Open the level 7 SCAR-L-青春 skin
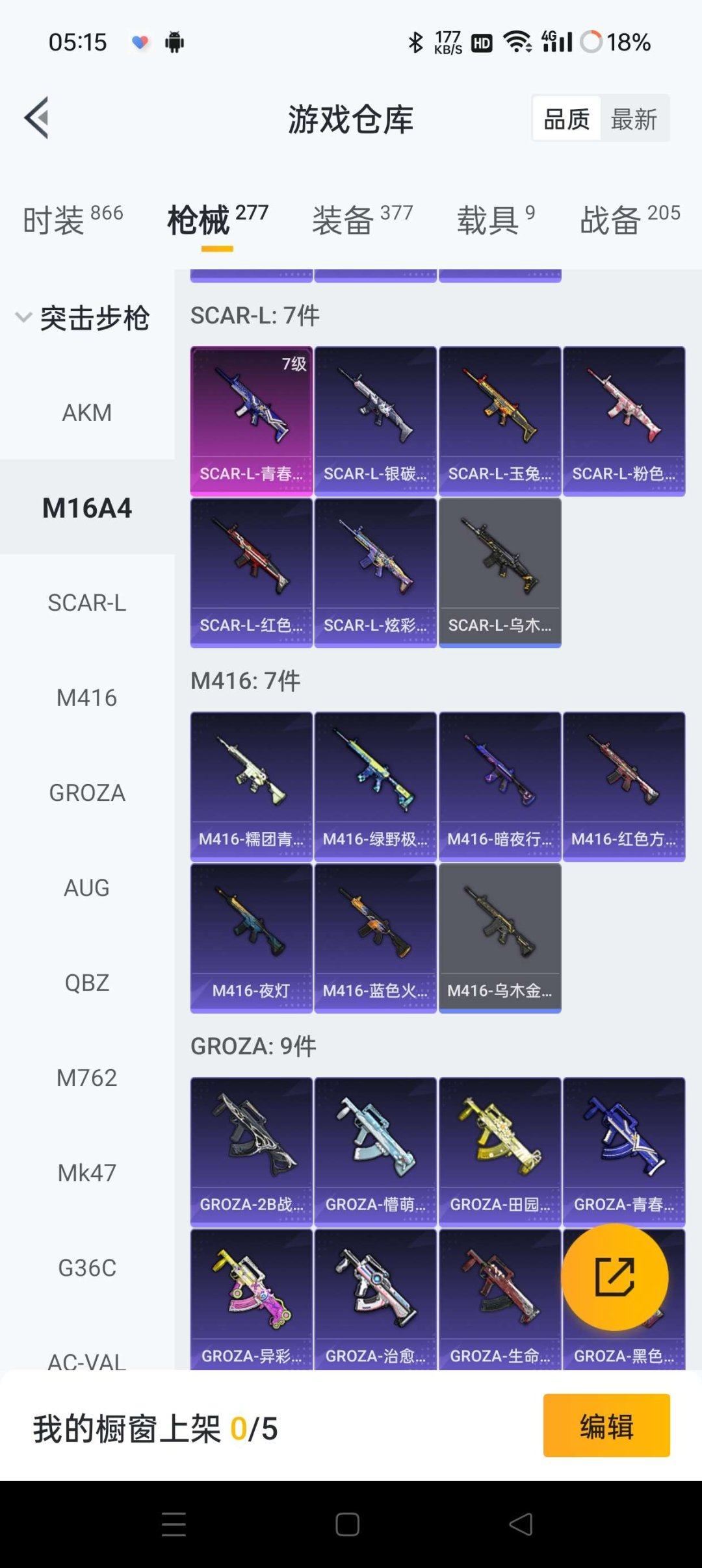 point(251,421)
